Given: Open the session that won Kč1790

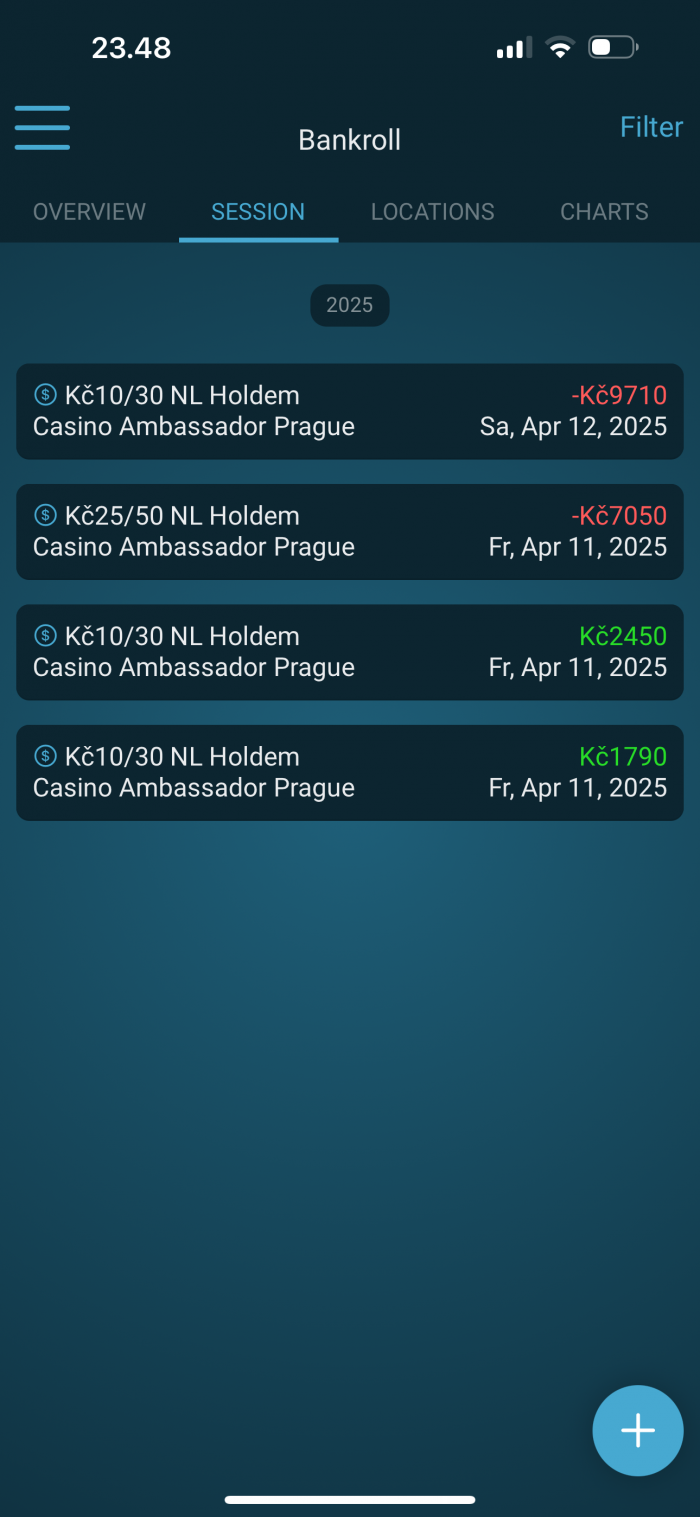Looking at the screenshot, I should (x=350, y=772).
